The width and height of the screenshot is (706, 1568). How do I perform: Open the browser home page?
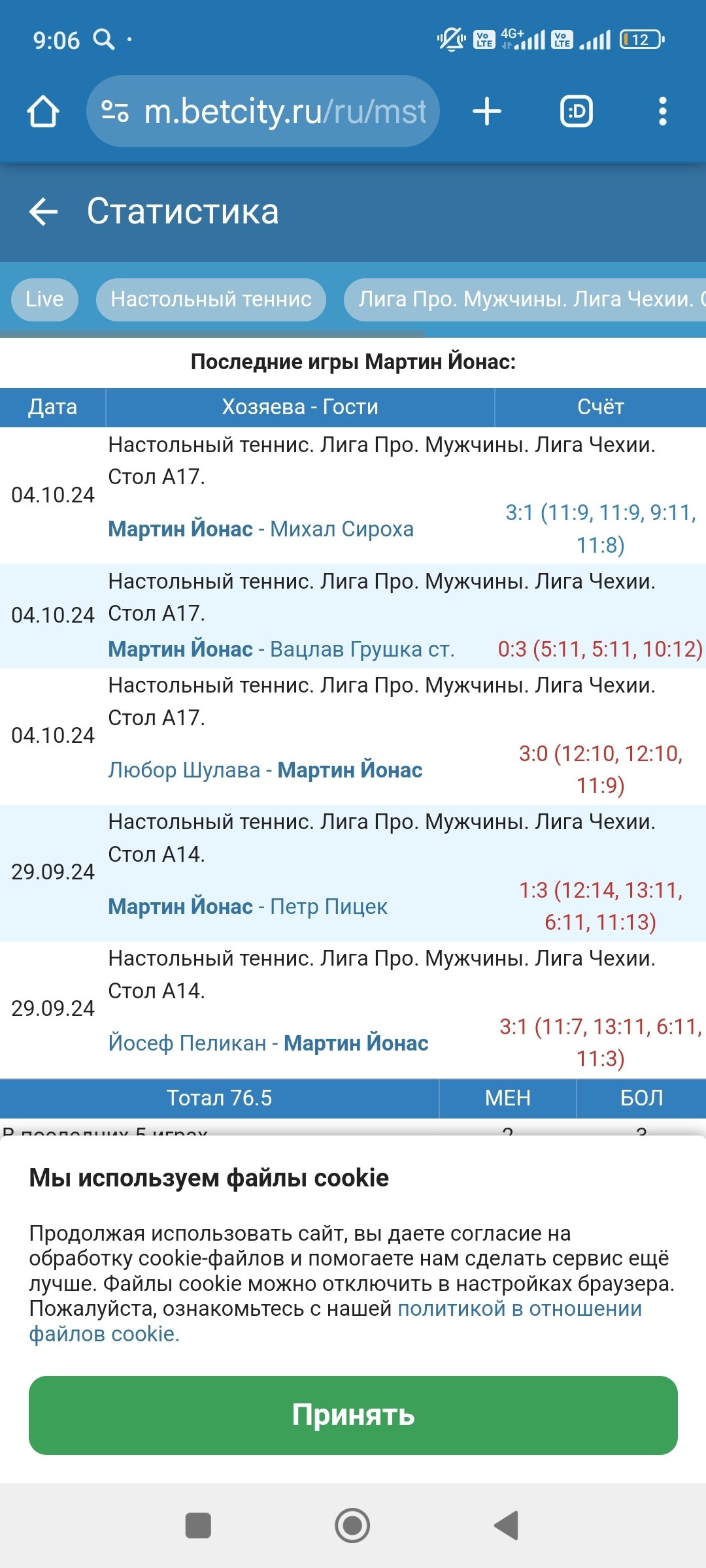point(43,111)
